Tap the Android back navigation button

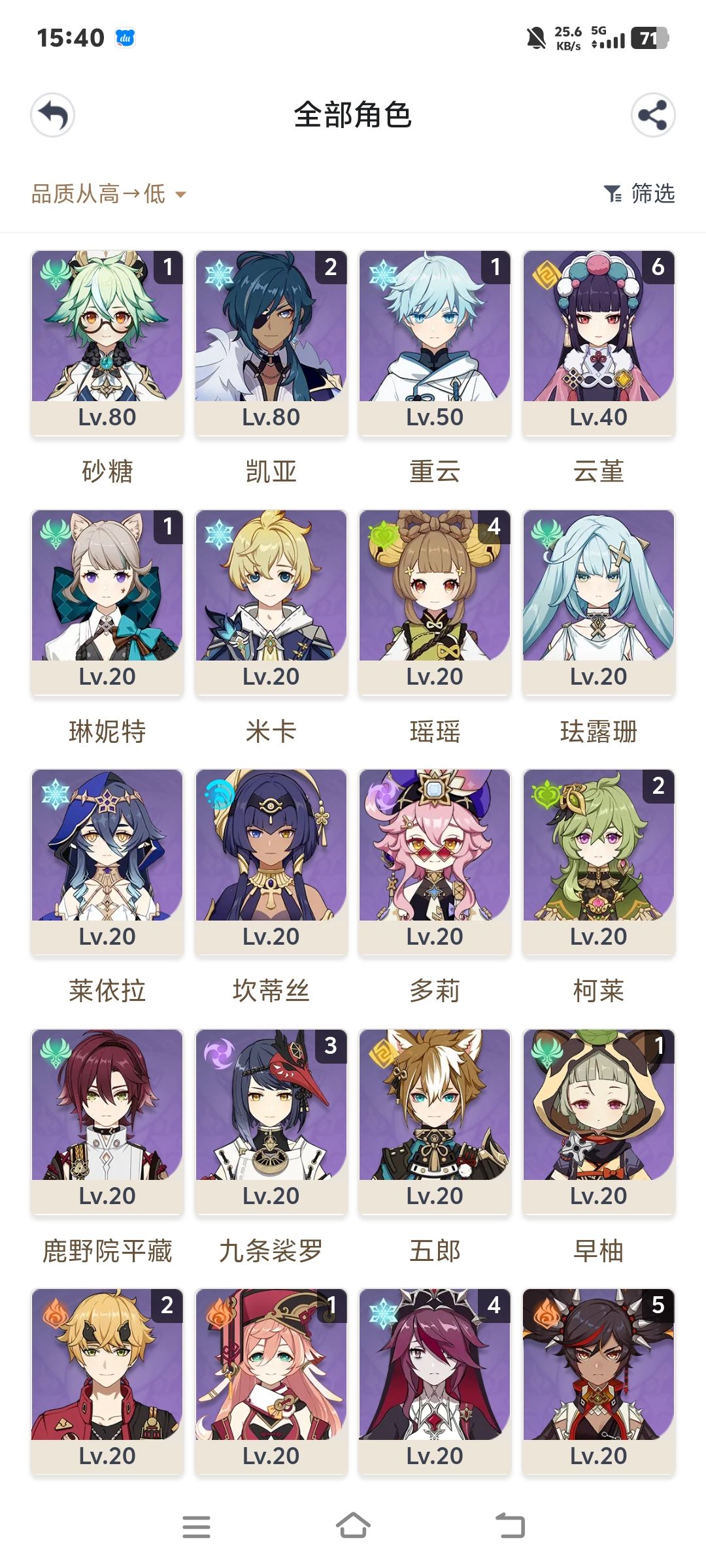[x=510, y=1527]
